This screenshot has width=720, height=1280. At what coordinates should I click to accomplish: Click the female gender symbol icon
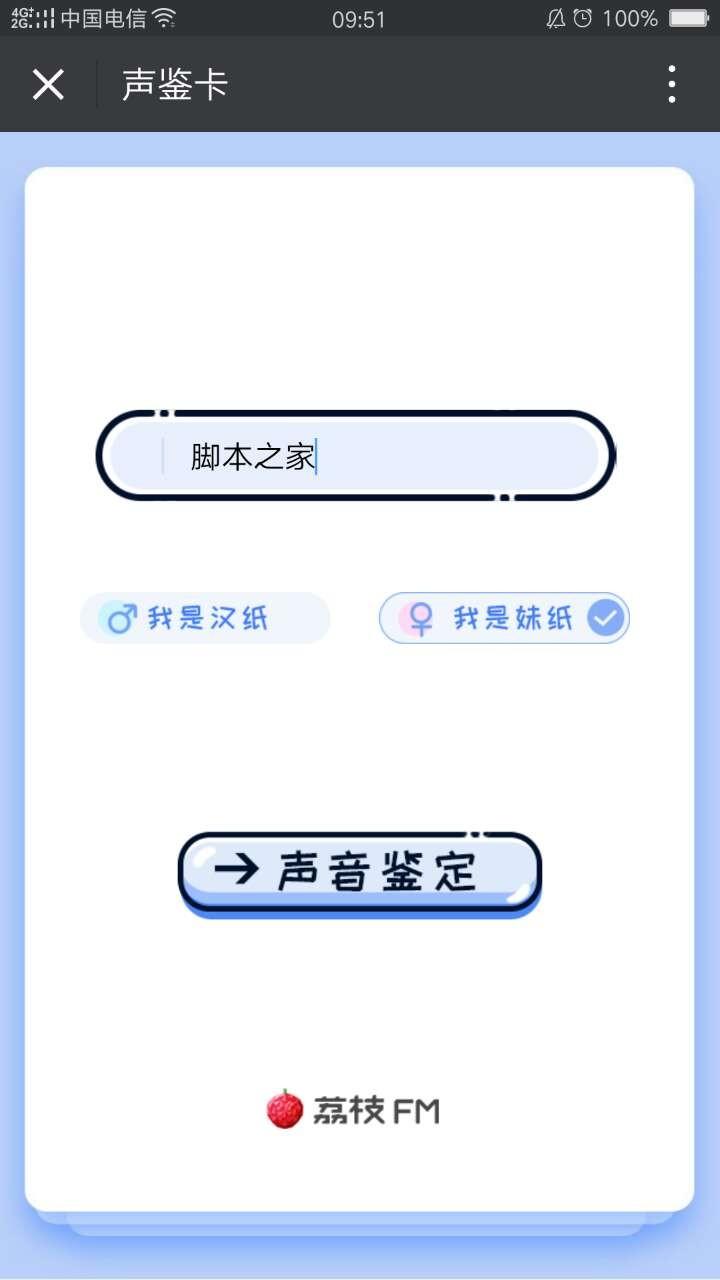coord(419,618)
